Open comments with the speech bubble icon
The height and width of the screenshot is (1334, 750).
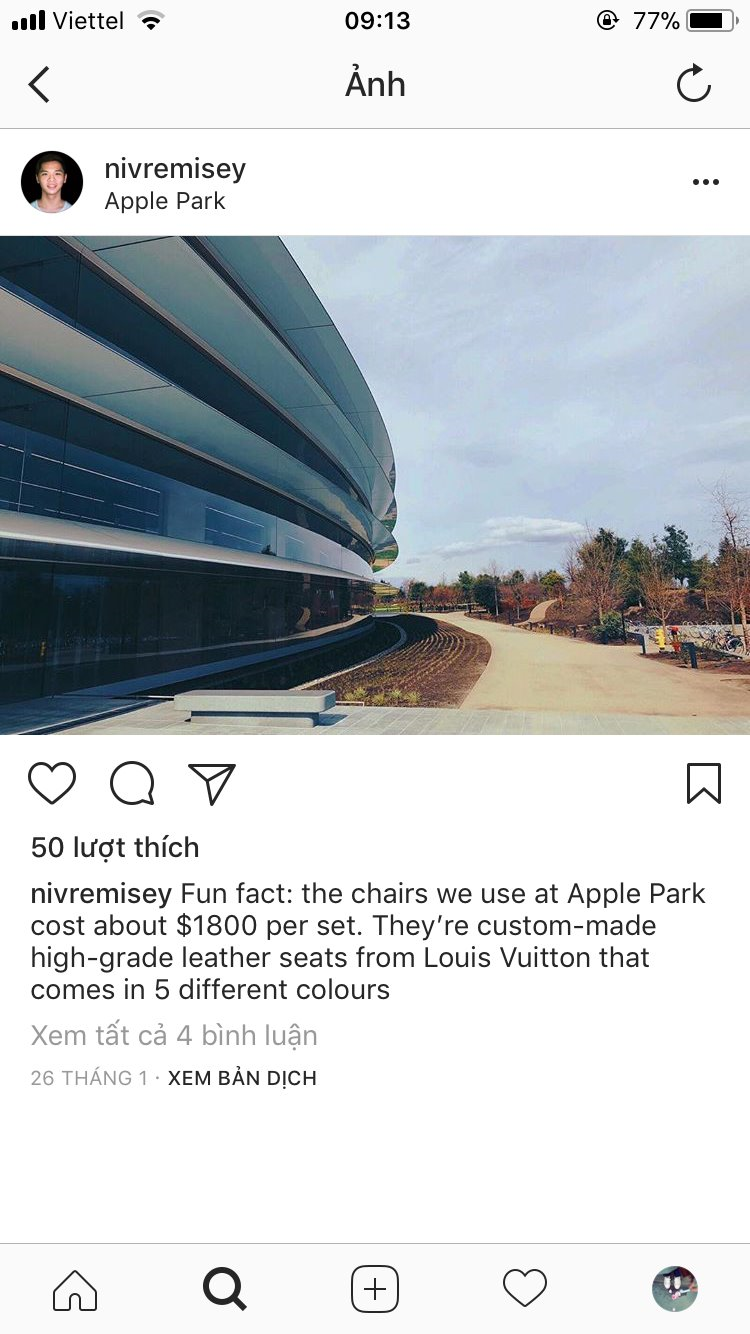(132, 783)
